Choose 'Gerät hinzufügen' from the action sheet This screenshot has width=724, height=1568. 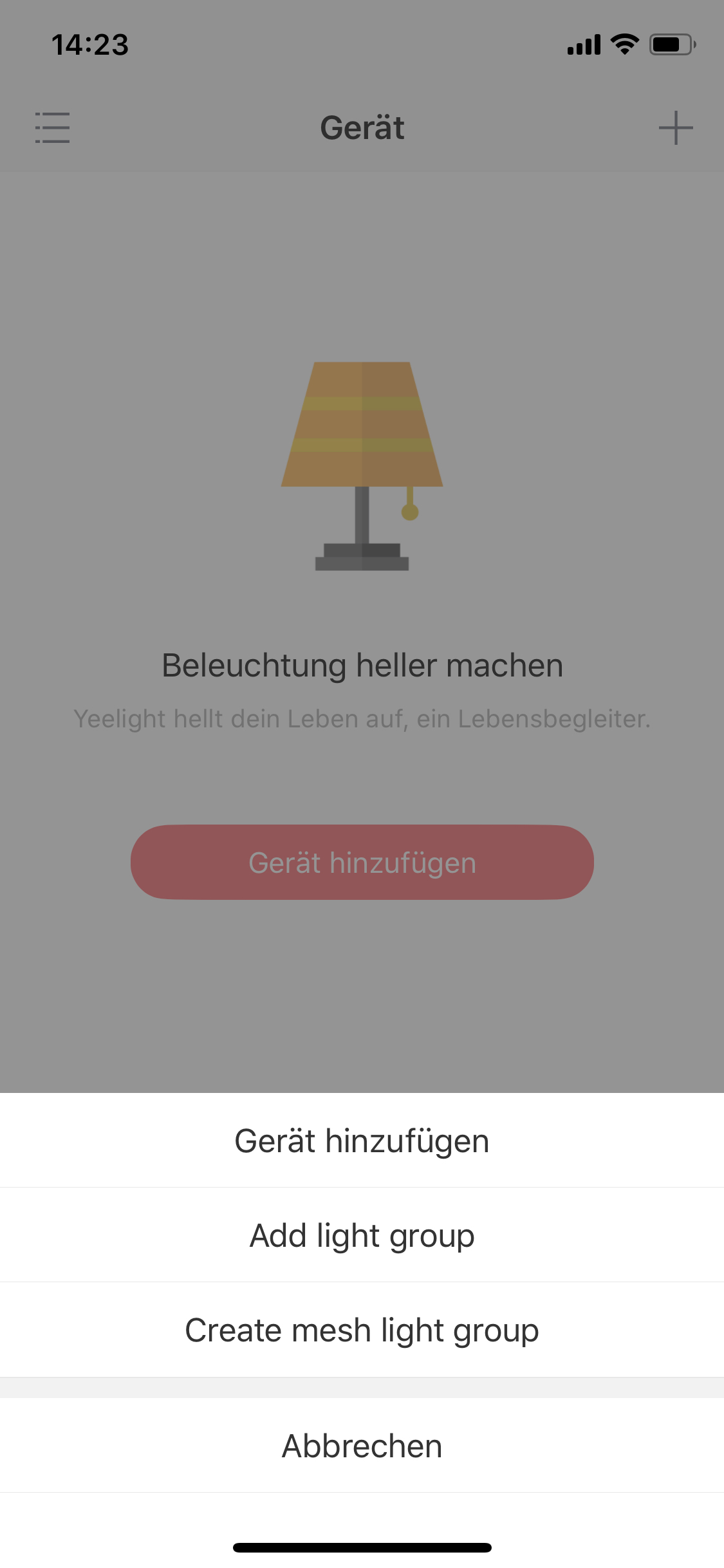click(x=362, y=1141)
